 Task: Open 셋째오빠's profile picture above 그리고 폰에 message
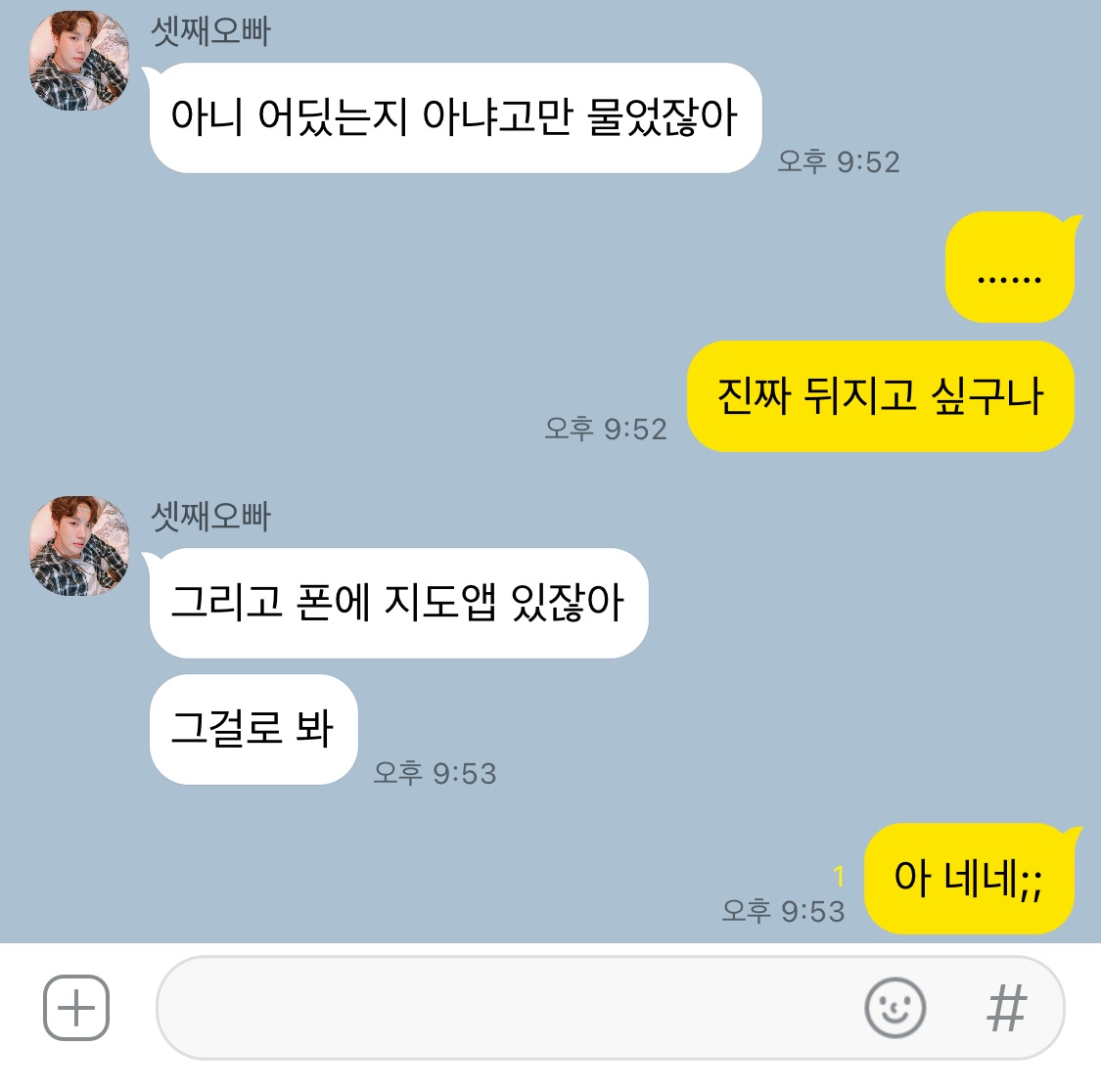pyautogui.click(x=79, y=546)
